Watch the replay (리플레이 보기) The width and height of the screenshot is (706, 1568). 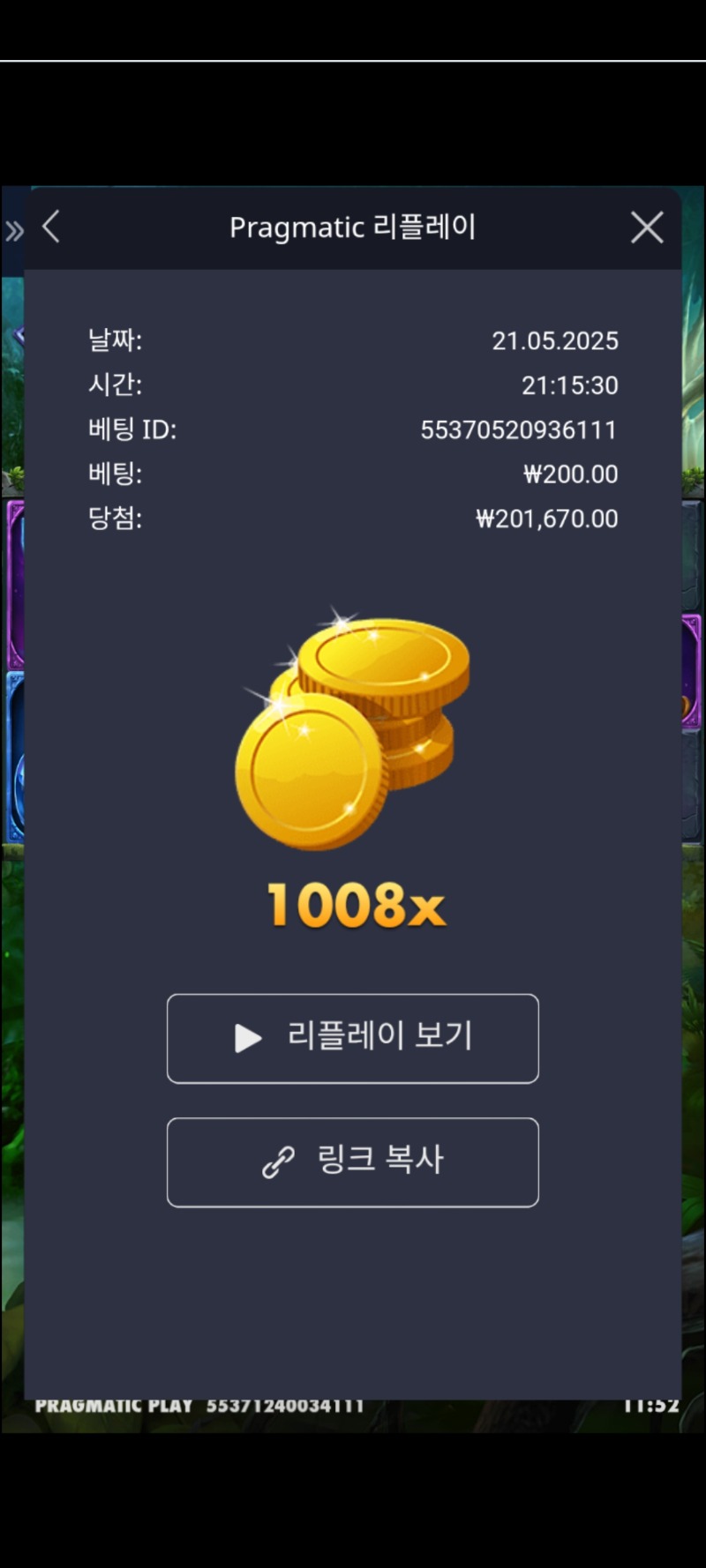click(353, 1038)
